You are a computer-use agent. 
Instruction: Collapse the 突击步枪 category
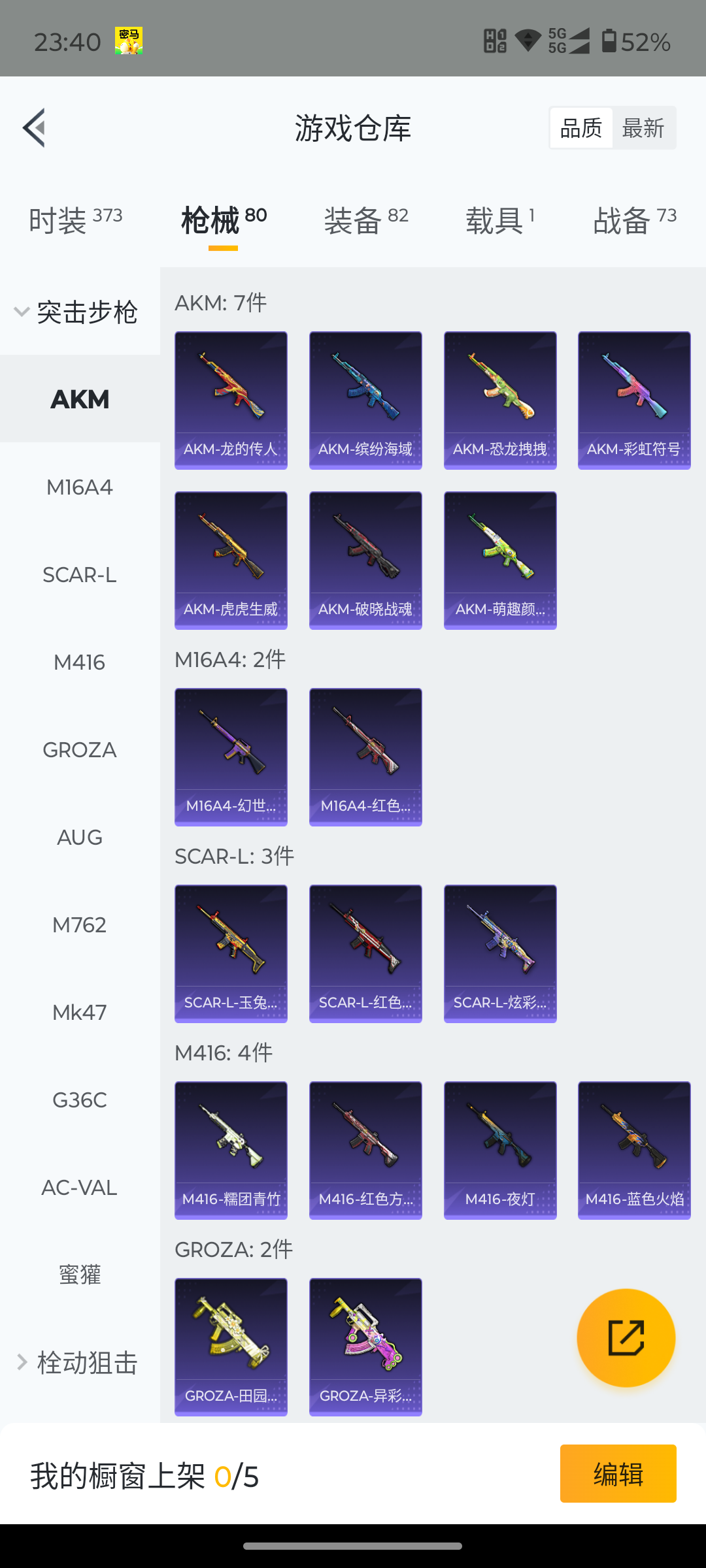coord(76,312)
